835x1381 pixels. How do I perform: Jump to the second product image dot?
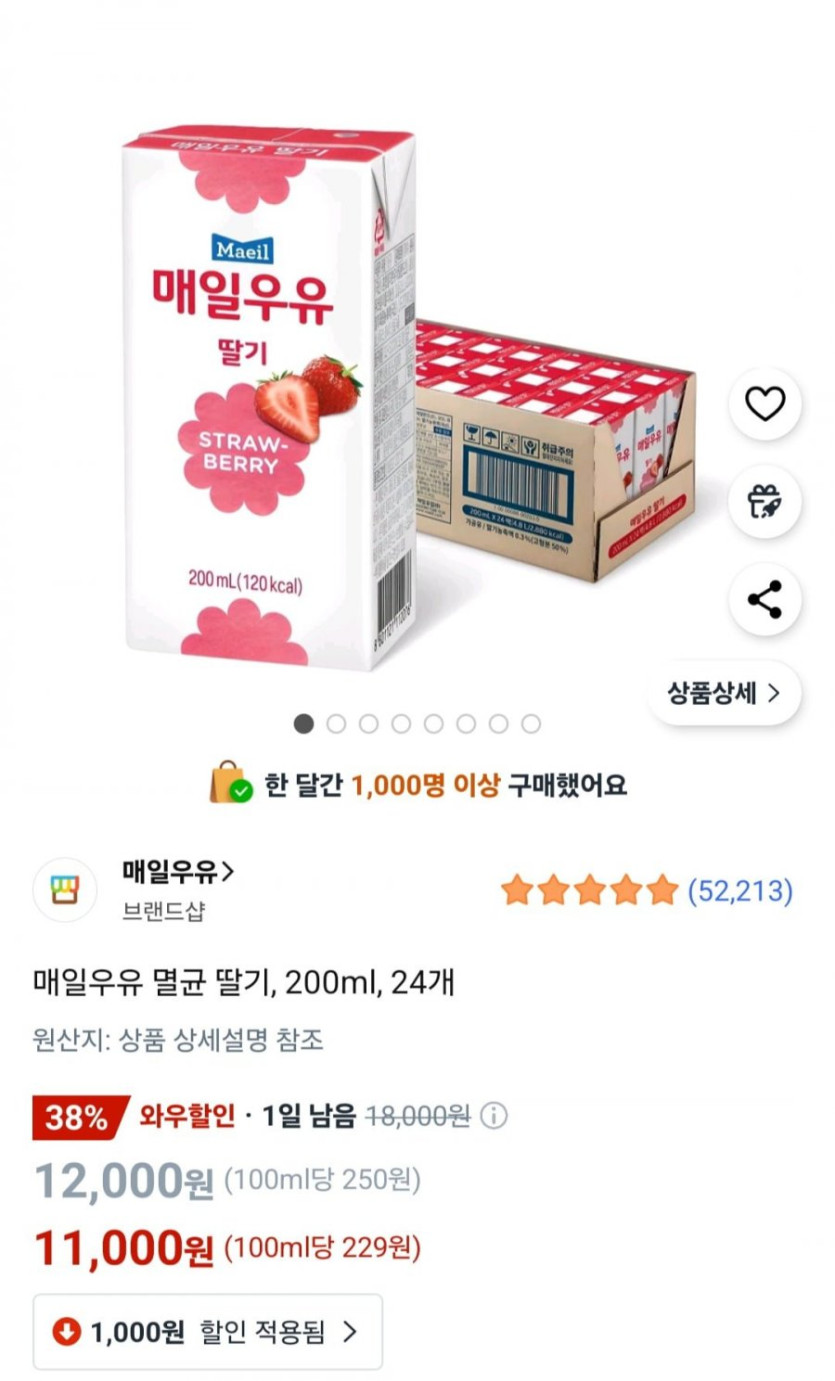coord(336,724)
